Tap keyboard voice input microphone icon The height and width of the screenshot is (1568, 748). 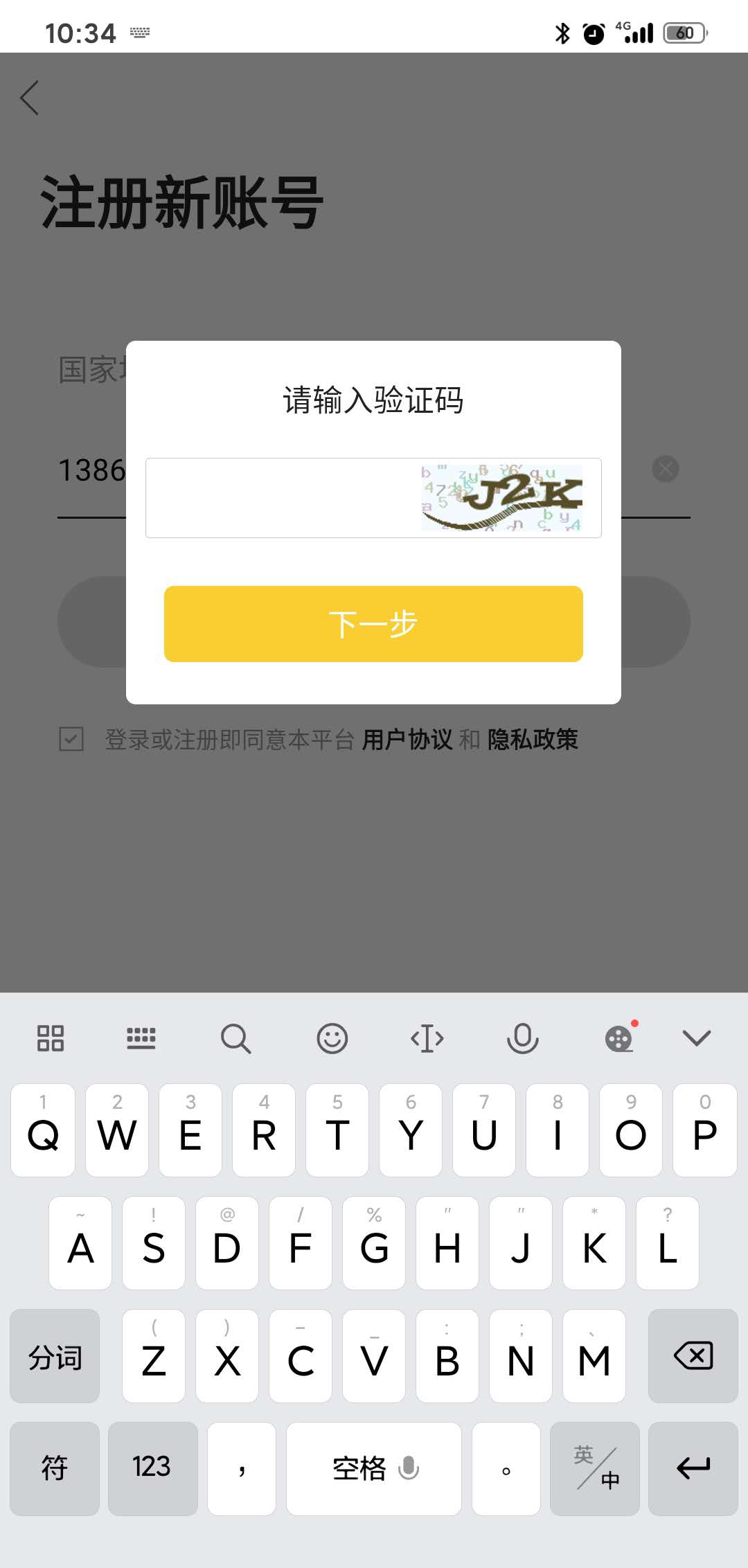[522, 1038]
